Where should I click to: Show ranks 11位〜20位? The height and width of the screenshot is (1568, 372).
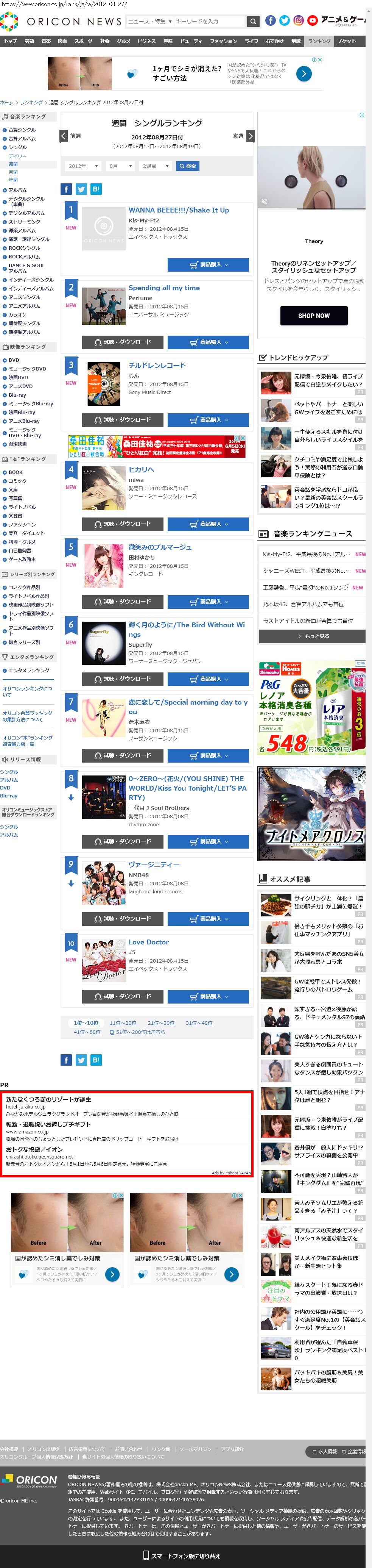(123, 1023)
